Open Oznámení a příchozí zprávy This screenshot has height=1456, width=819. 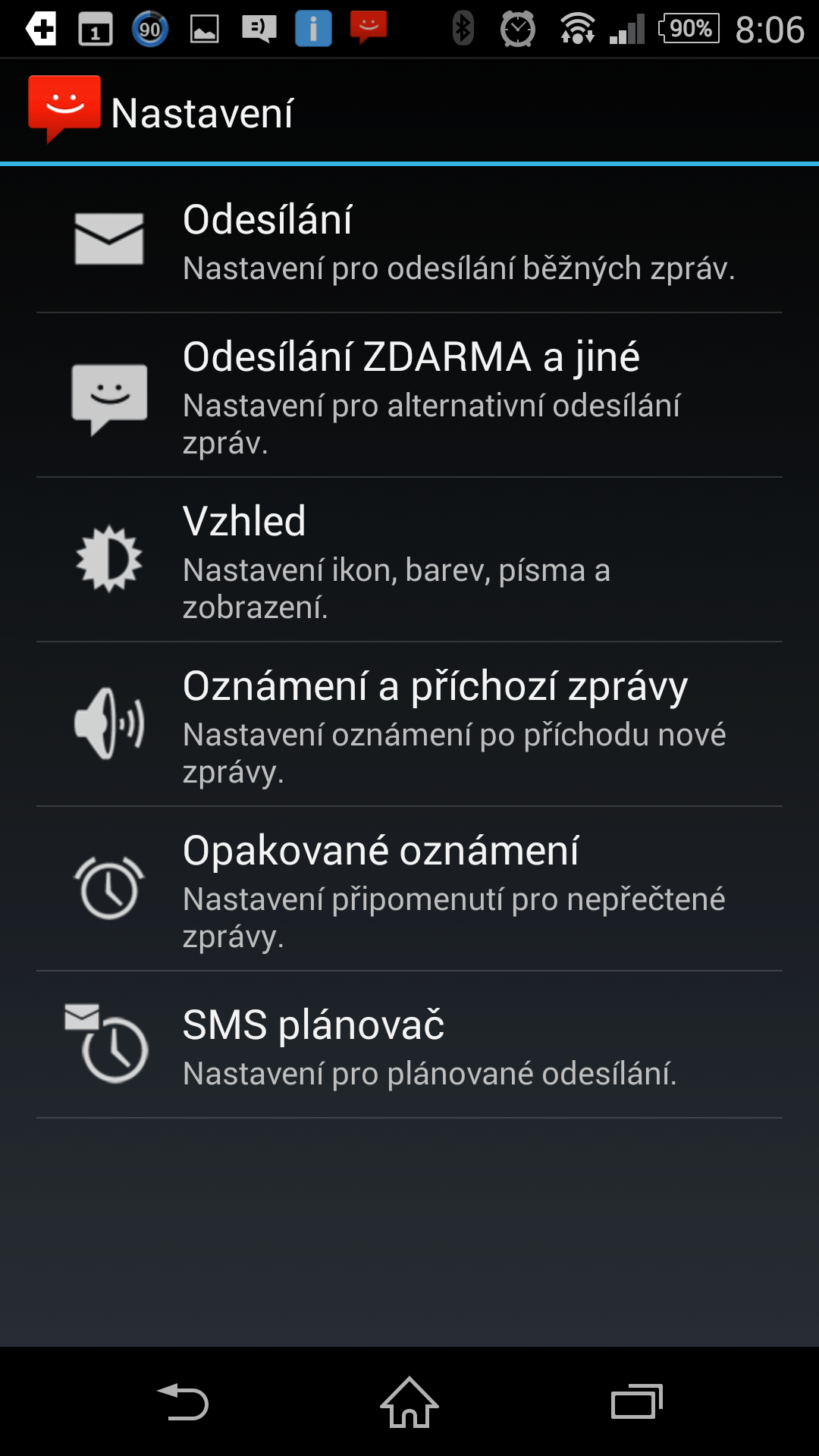[x=409, y=724]
